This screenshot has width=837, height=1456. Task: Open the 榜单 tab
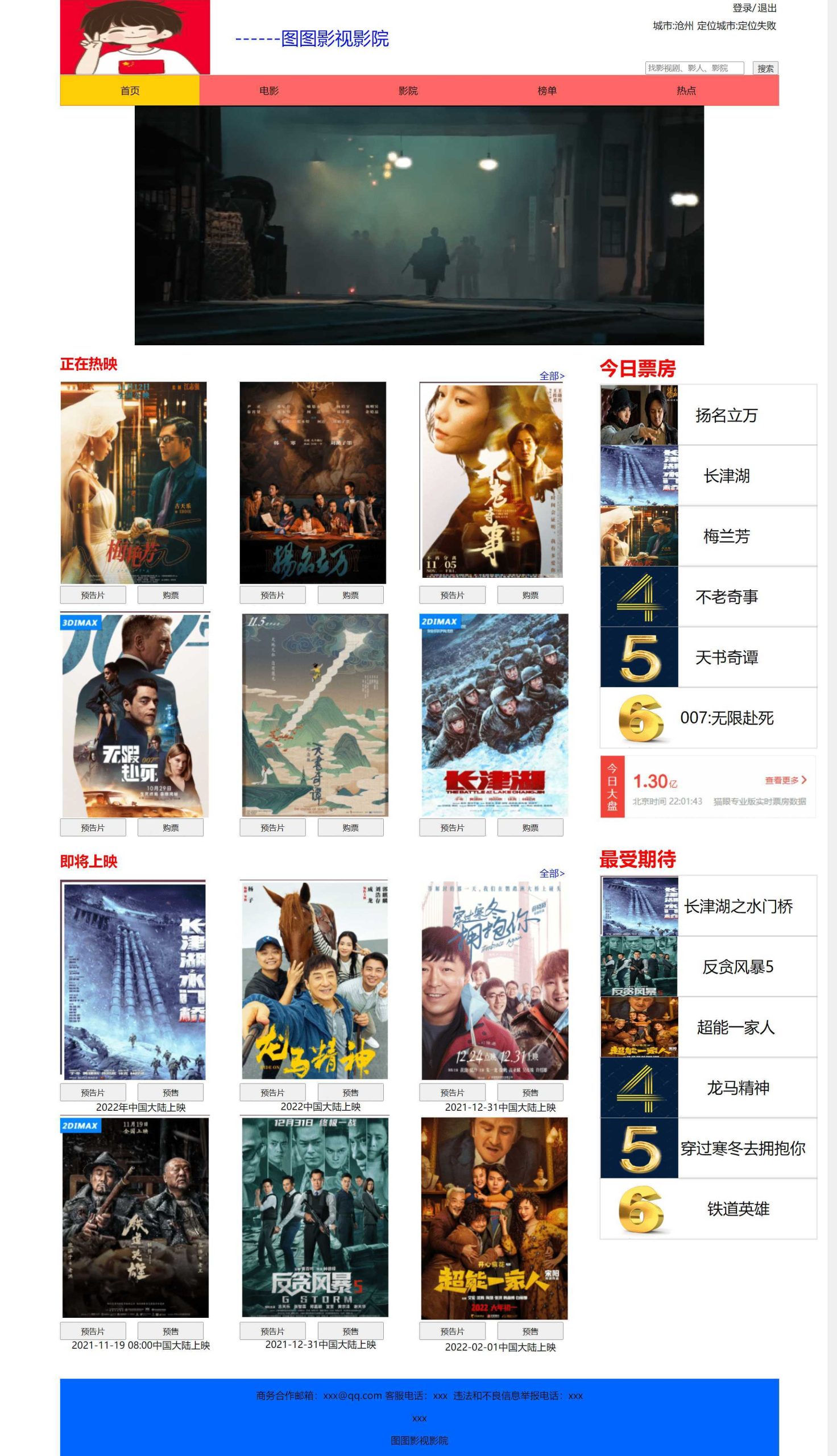click(x=546, y=91)
